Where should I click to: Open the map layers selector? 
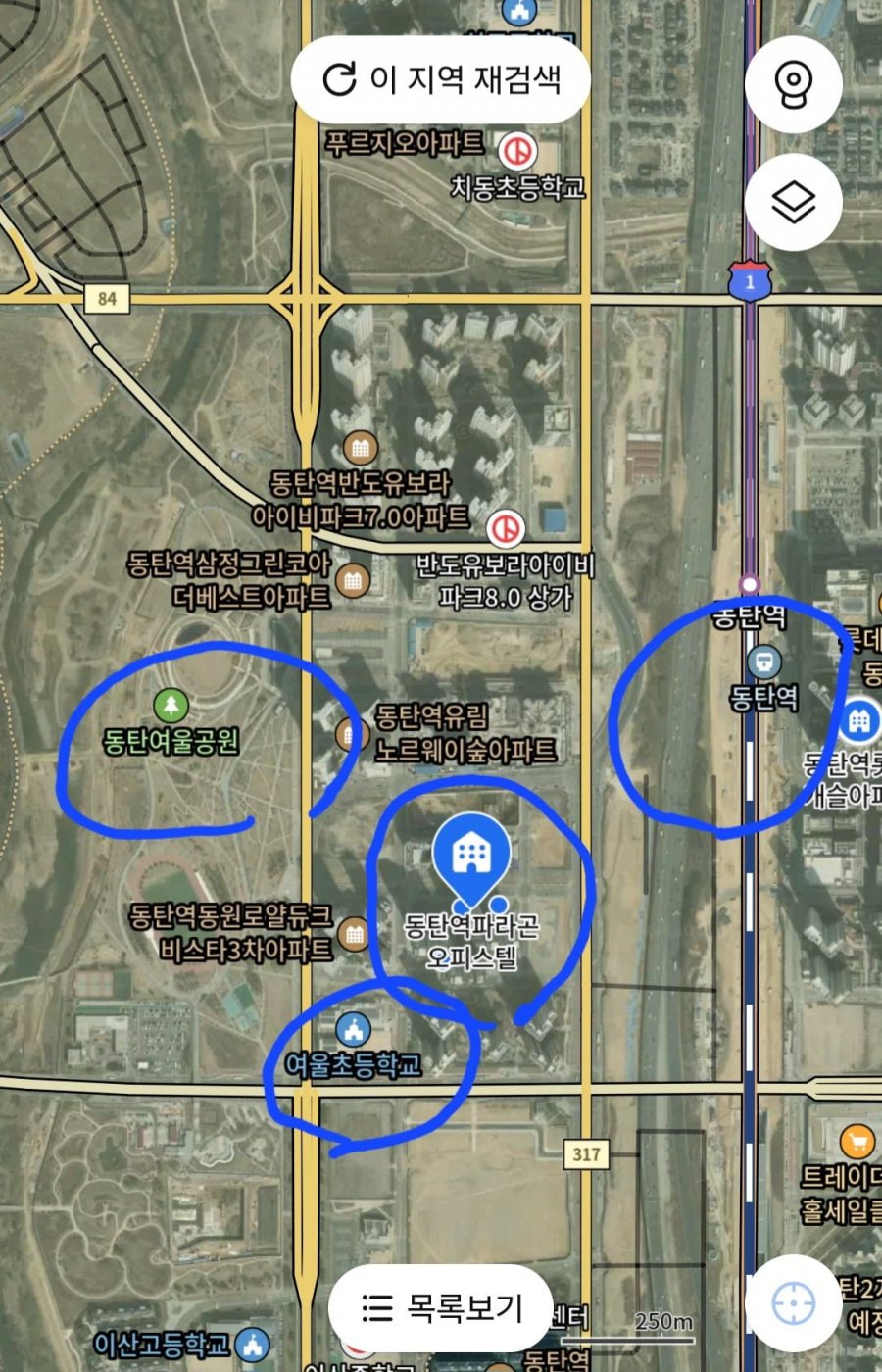793,203
